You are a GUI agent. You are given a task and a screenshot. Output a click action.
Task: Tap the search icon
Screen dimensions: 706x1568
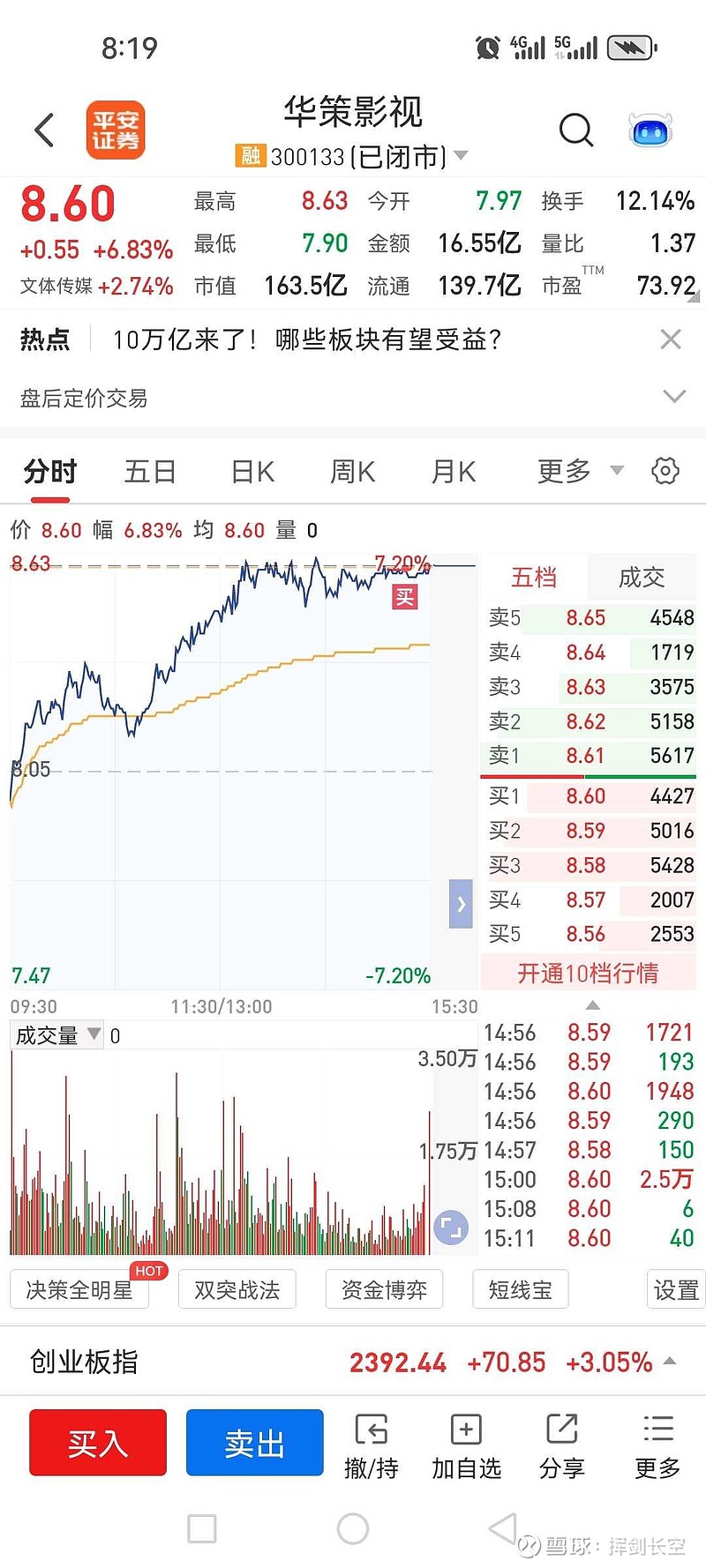point(577,130)
